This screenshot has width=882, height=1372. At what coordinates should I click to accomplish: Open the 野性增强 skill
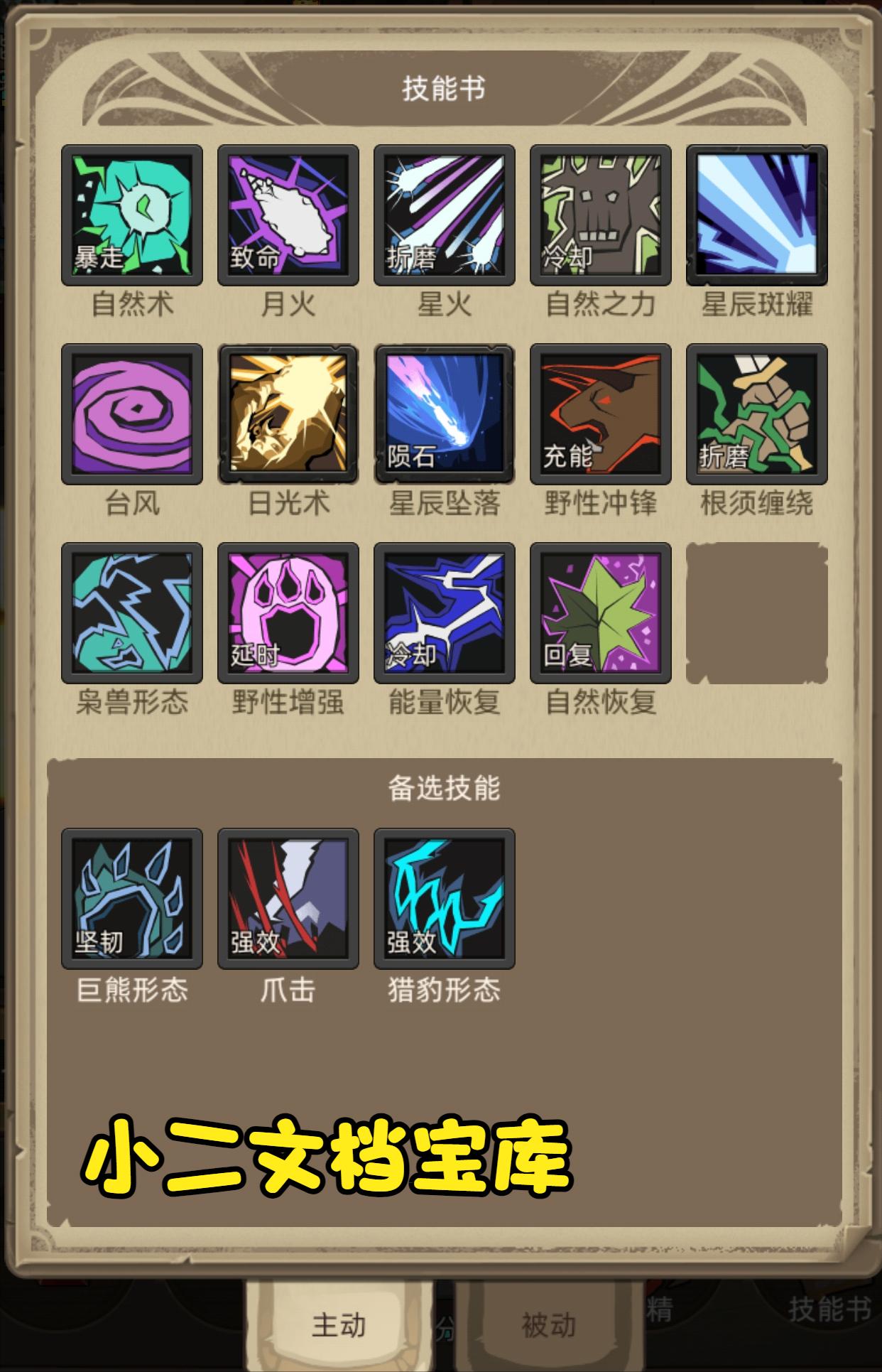[x=288, y=613]
